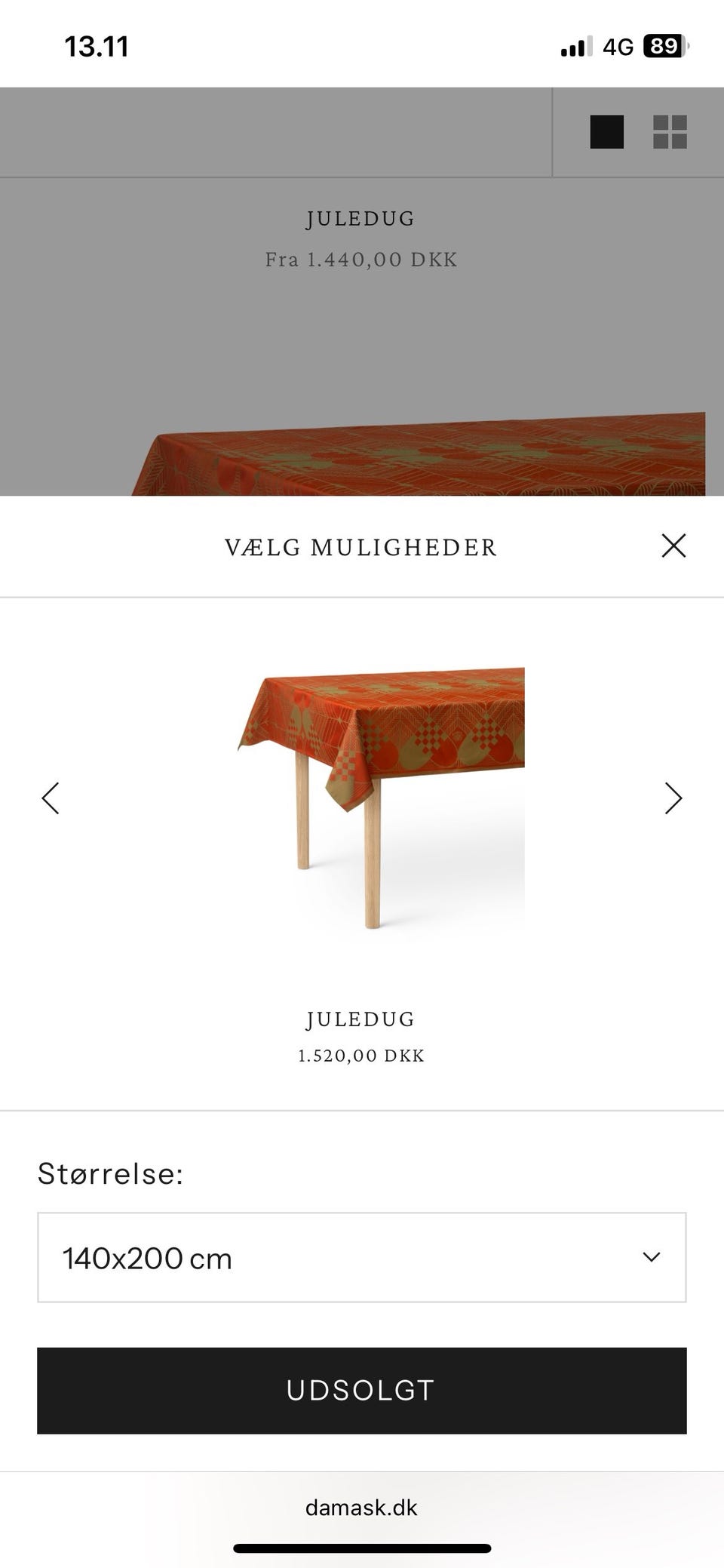The height and width of the screenshot is (1568, 724).
Task: Tap the cellular signal indicator
Action: tap(575, 45)
